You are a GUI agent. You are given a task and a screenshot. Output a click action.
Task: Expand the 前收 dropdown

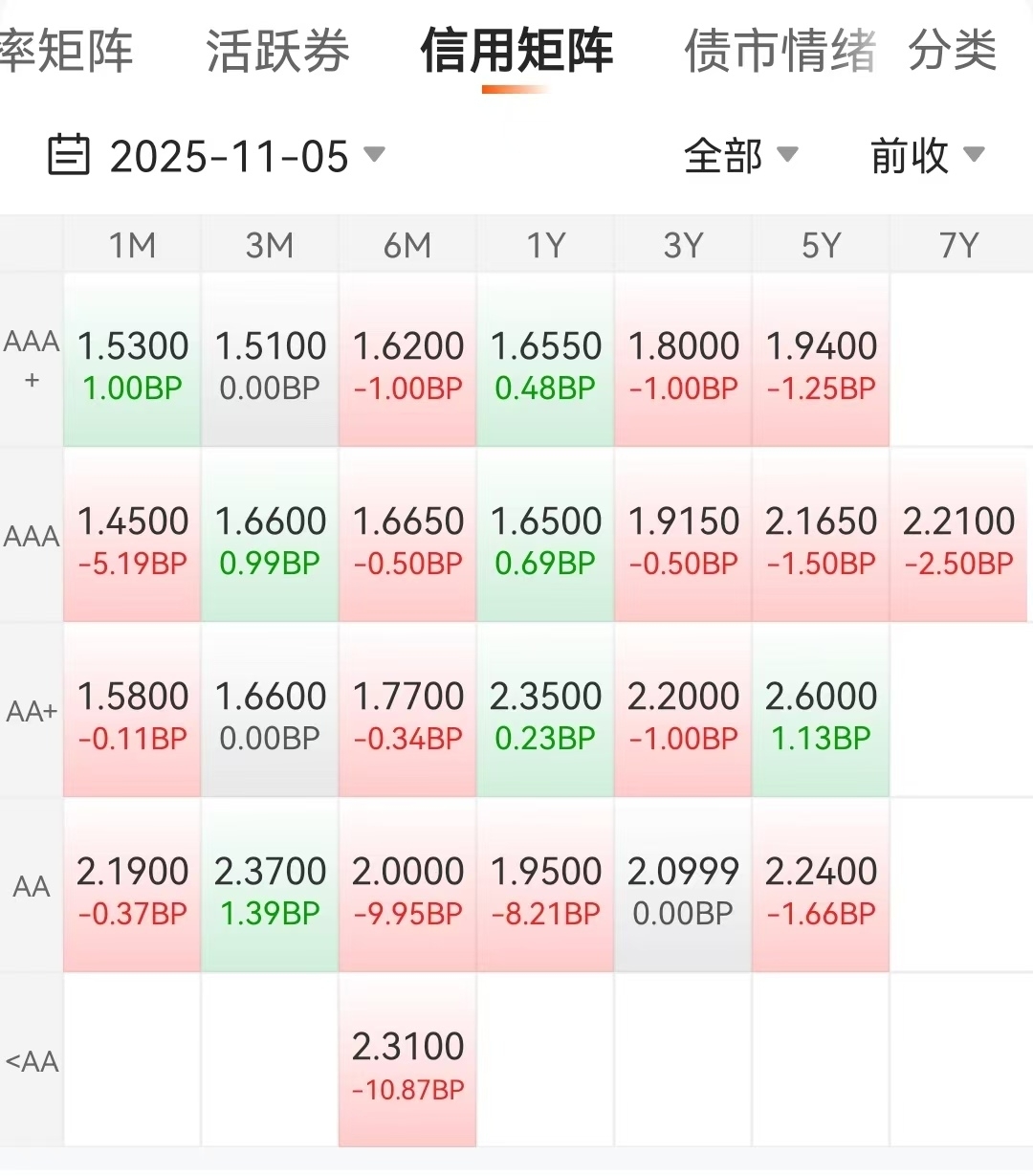[x=927, y=155]
